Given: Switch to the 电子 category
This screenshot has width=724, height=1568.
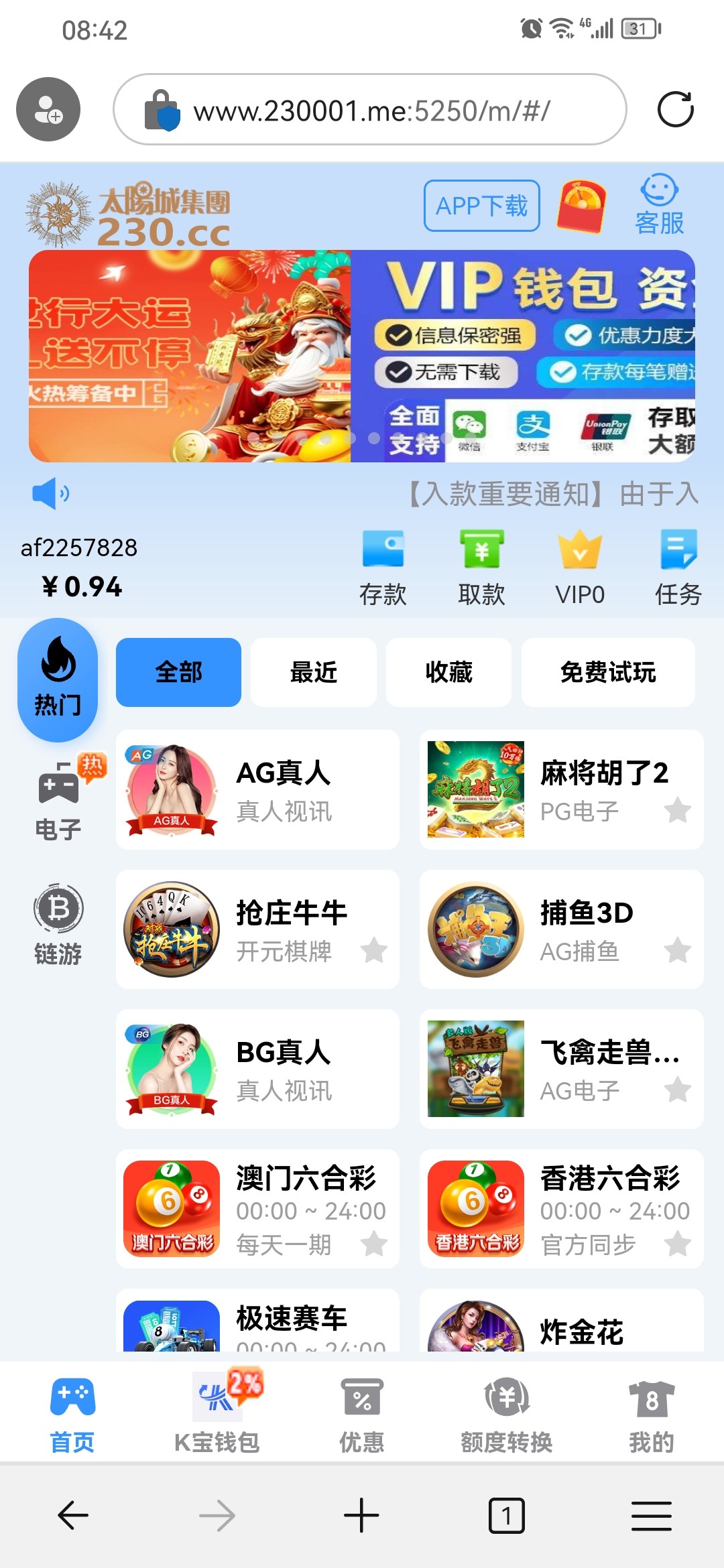Looking at the screenshot, I should point(58,801).
